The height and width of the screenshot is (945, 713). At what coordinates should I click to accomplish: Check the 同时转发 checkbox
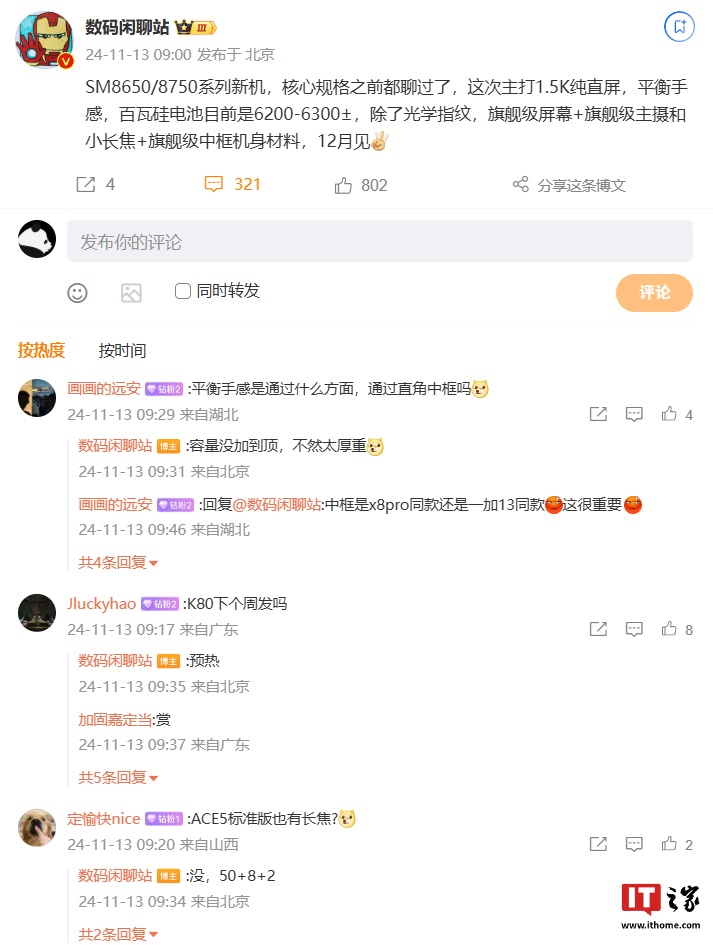183,291
